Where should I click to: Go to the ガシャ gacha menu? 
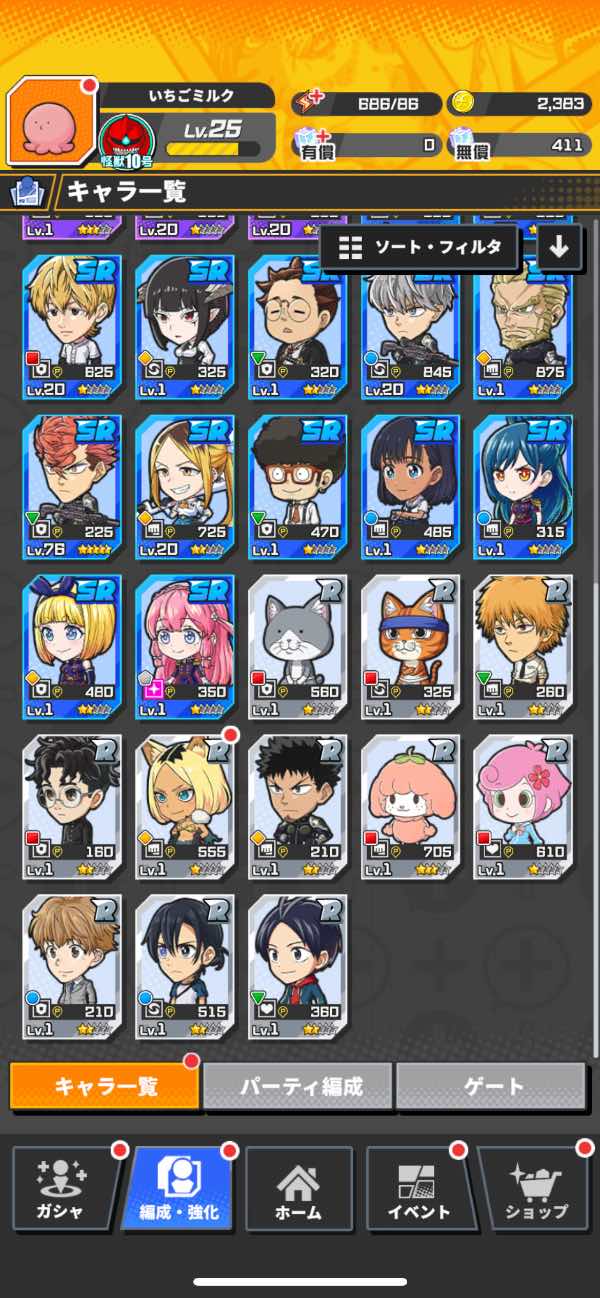tap(62, 1188)
